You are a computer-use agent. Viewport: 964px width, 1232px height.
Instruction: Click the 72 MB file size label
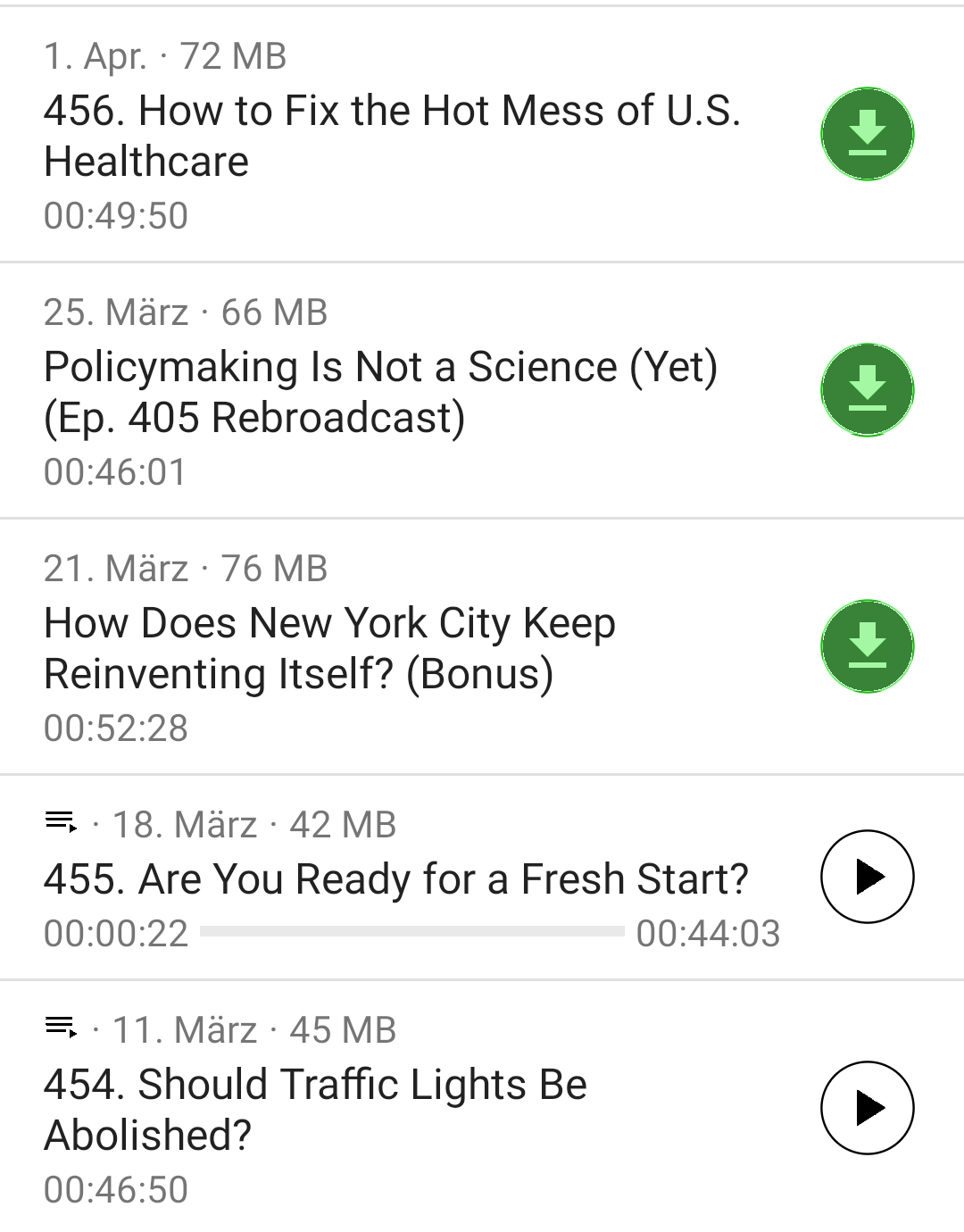(x=234, y=57)
